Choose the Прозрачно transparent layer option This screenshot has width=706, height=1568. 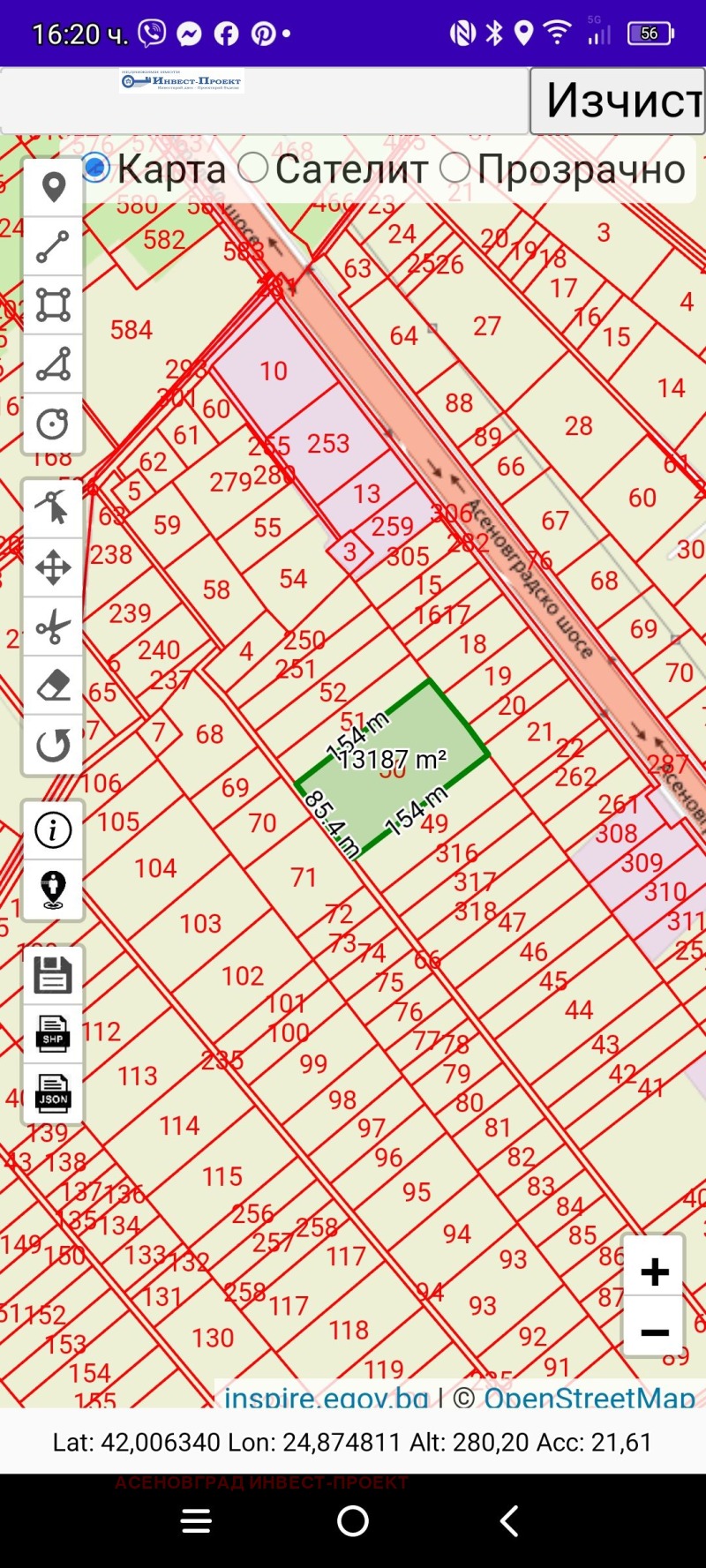point(455,168)
